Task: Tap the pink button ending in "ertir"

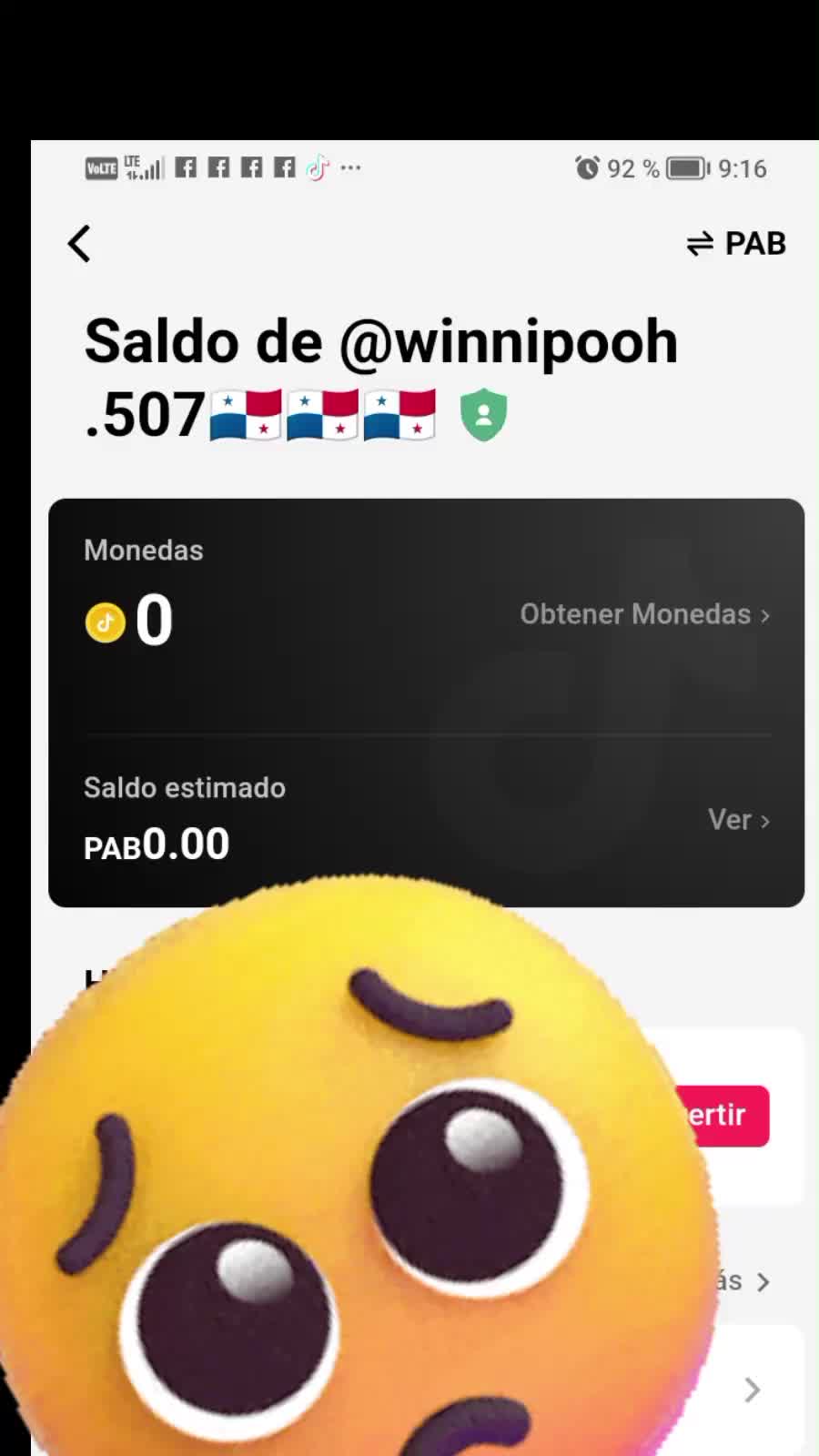Action: tap(725, 1116)
